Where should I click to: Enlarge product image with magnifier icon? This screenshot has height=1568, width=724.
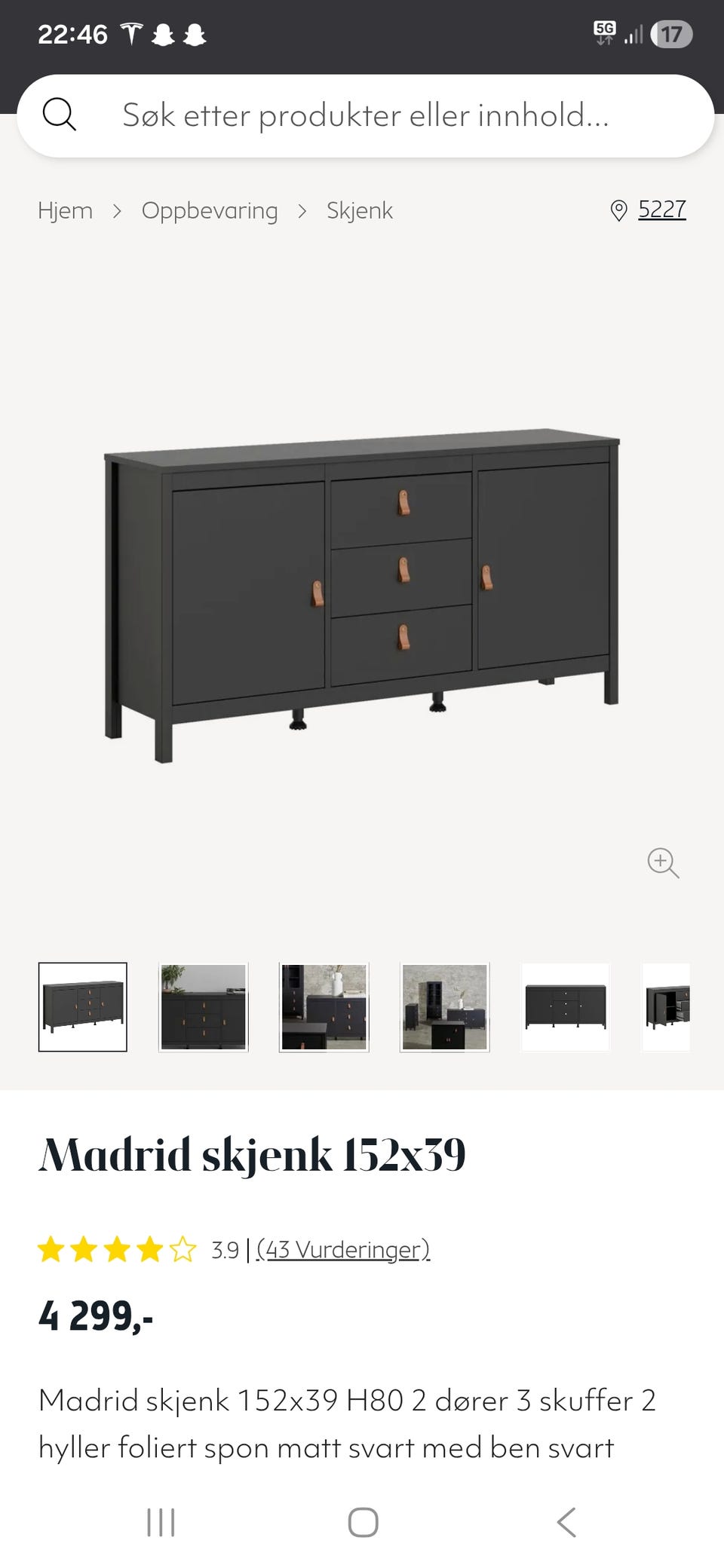[663, 862]
